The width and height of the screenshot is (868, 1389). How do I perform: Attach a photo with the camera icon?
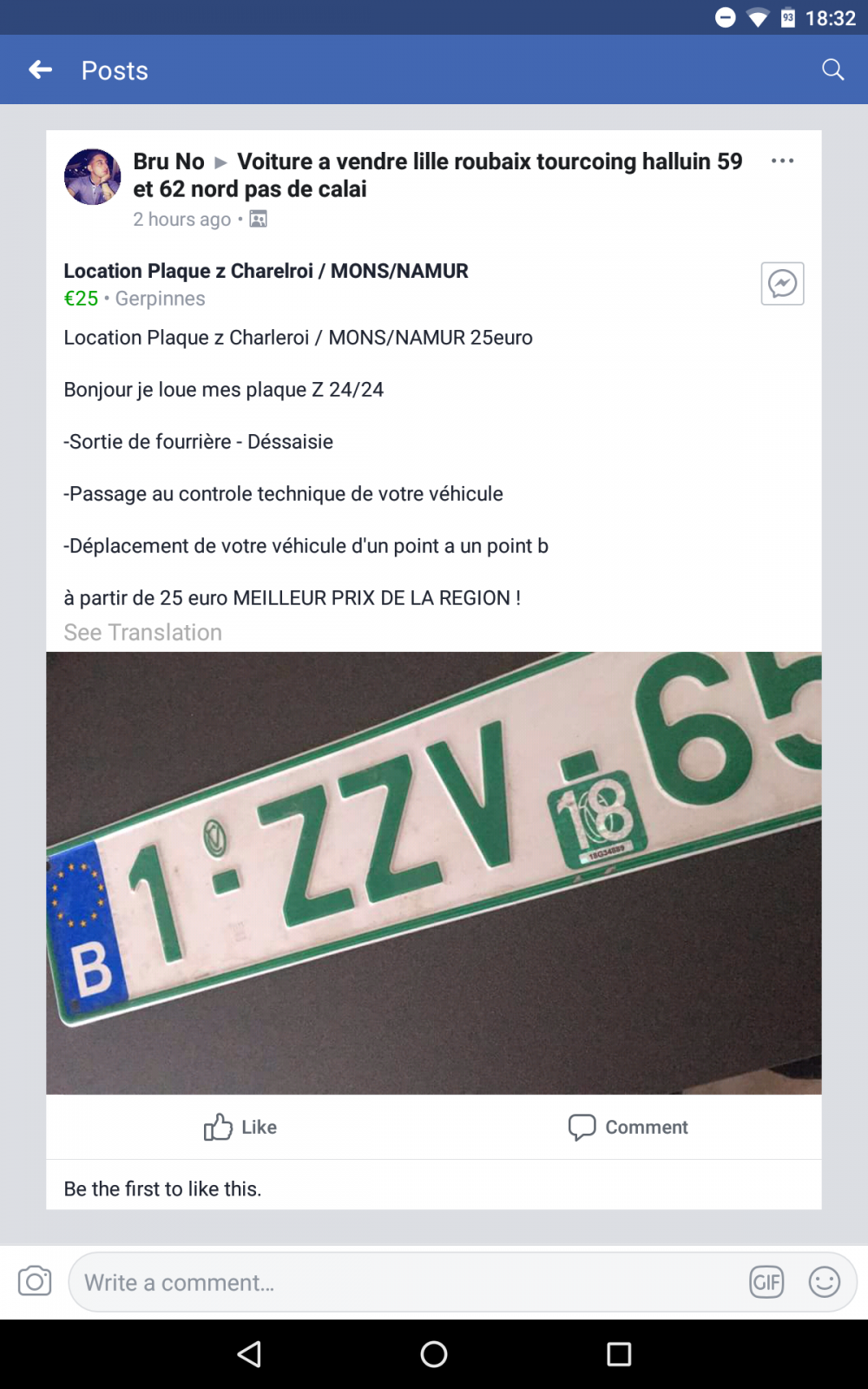(x=35, y=1281)
